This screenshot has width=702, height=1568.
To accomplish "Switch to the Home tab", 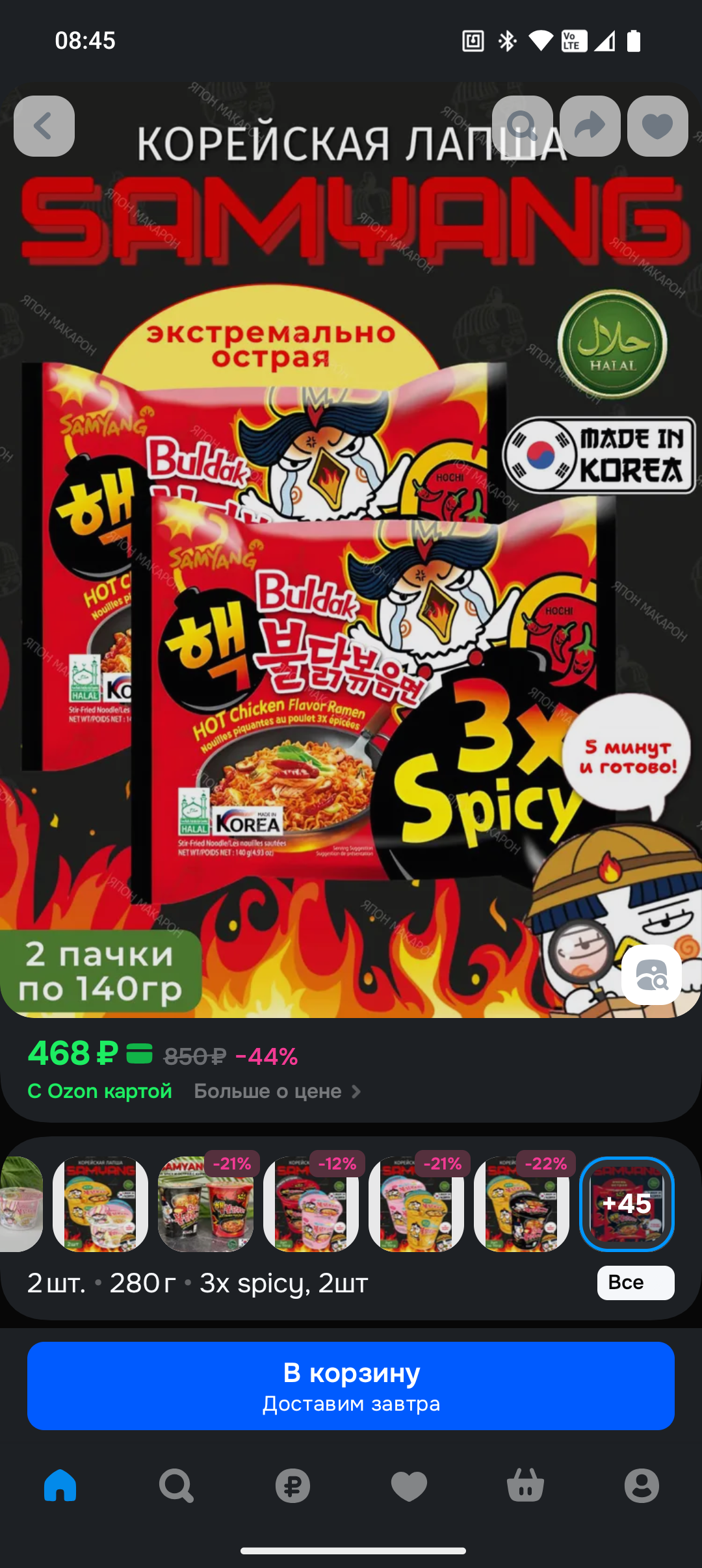I will 60,1485.
